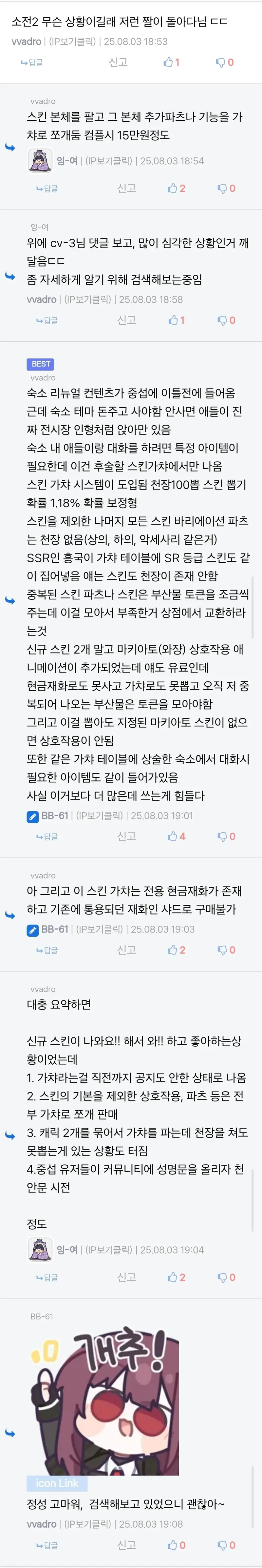Dislike BB-61's 19:03 comment
The image size is (262, 1568).
pyautogui.click(x=226, y=950)
